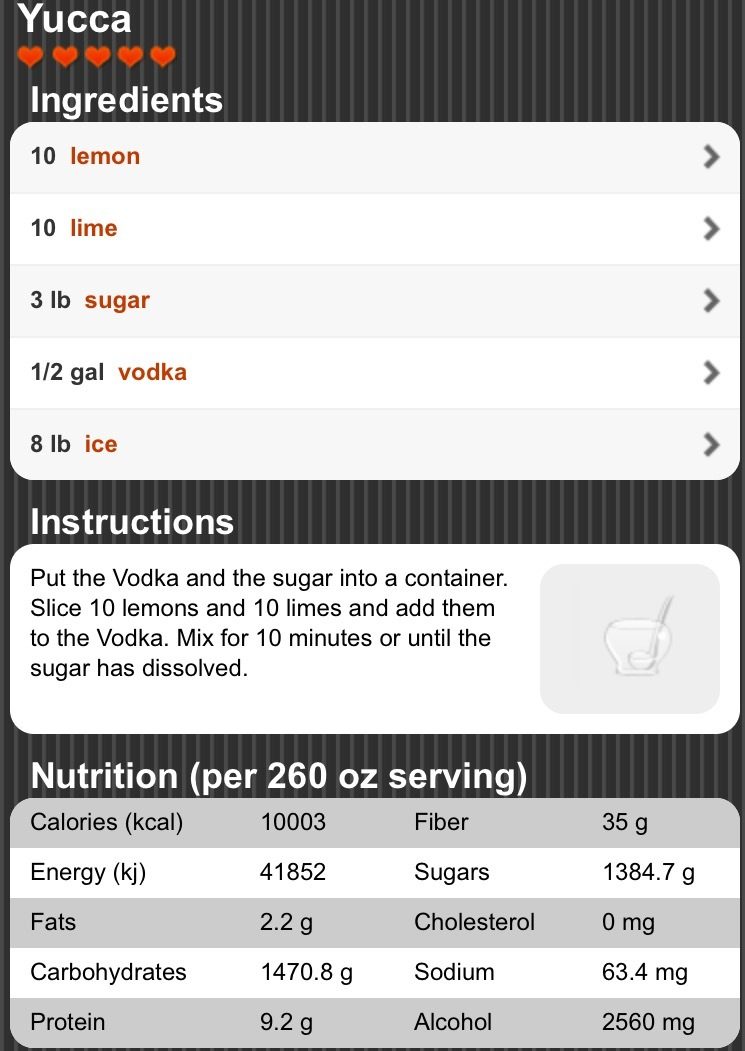View the sugar ingredient
Image resolution: width=745 pixels, height=1051 pixels.
point(374,301)
